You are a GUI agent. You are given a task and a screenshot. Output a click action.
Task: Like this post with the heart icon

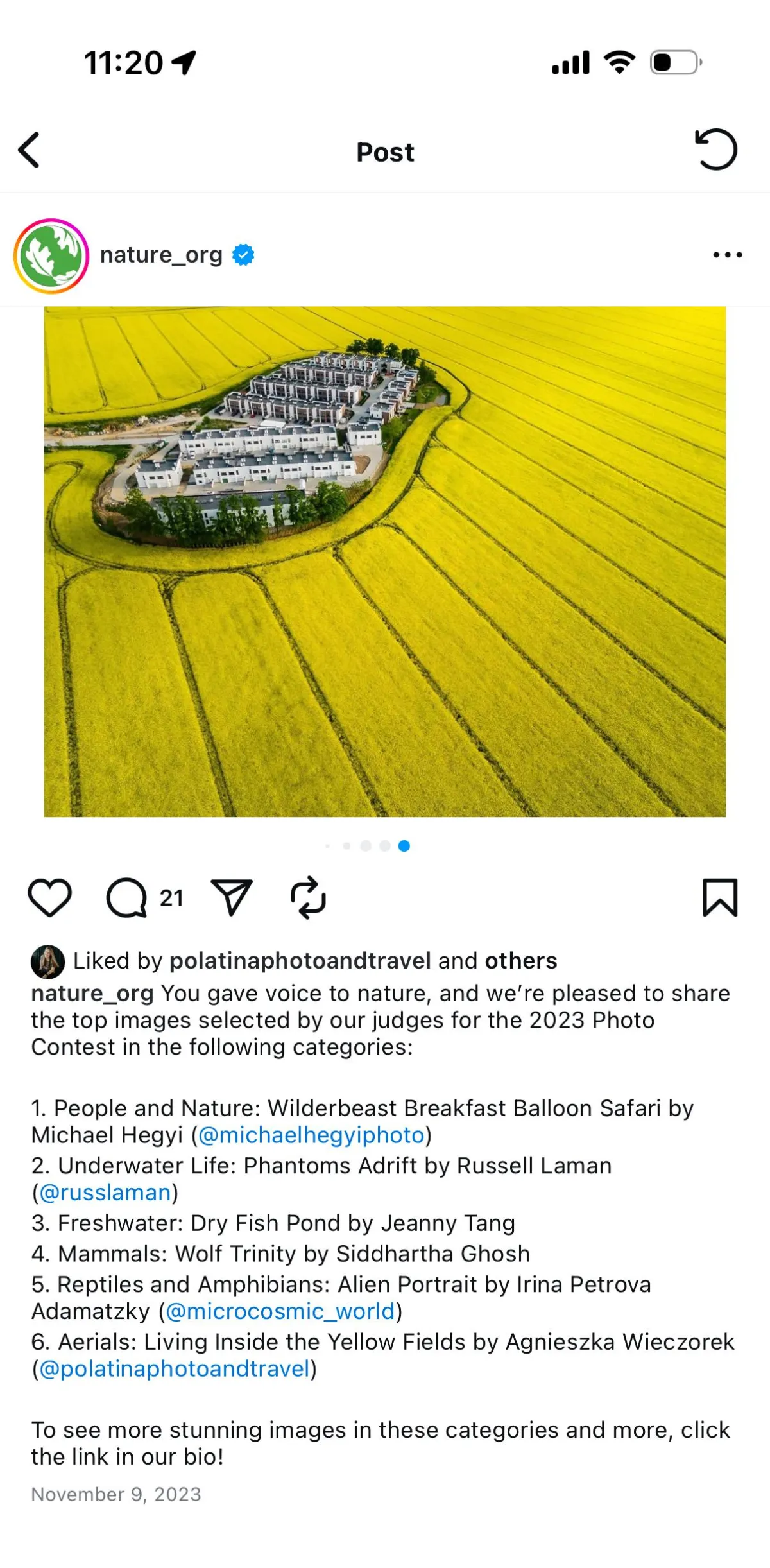49,897
